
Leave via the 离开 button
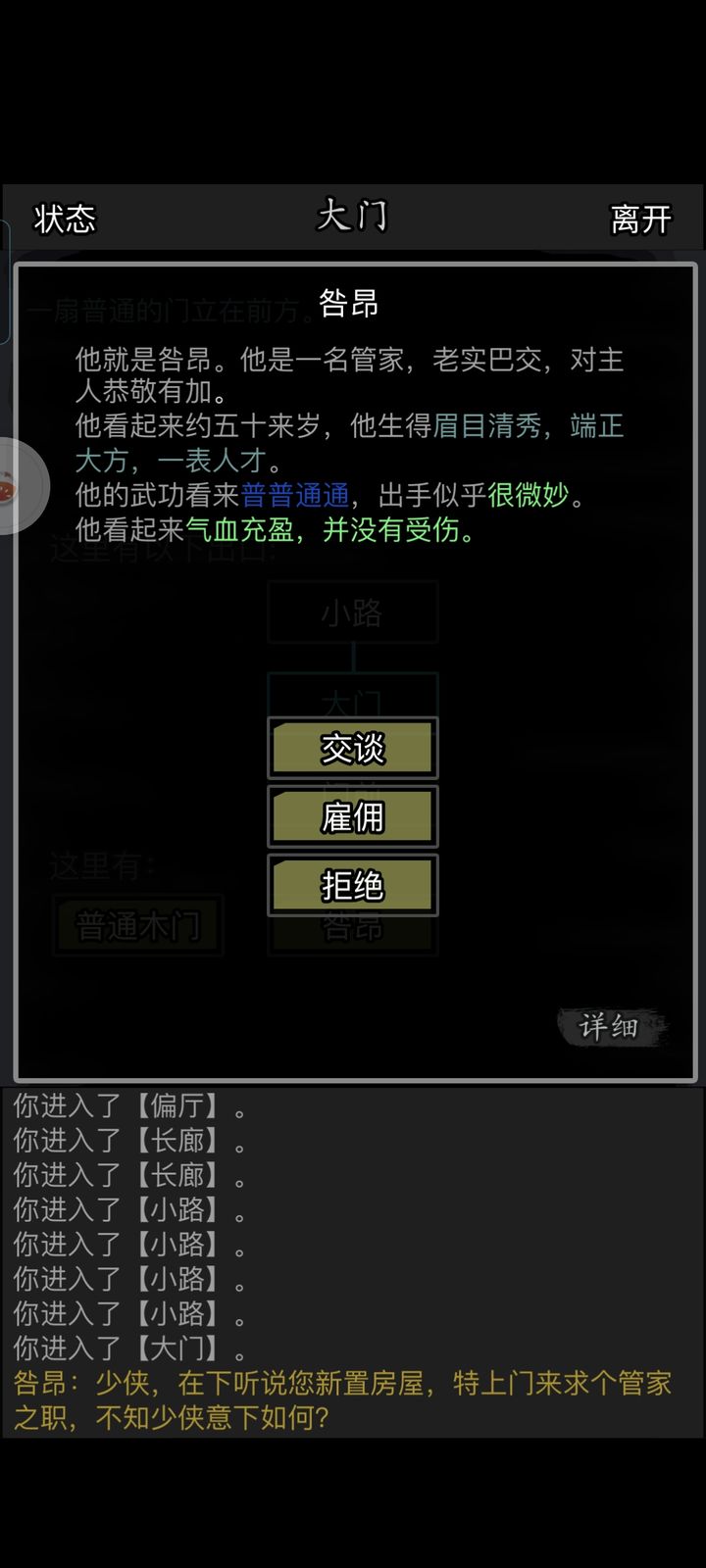click(x=640, y=219)
